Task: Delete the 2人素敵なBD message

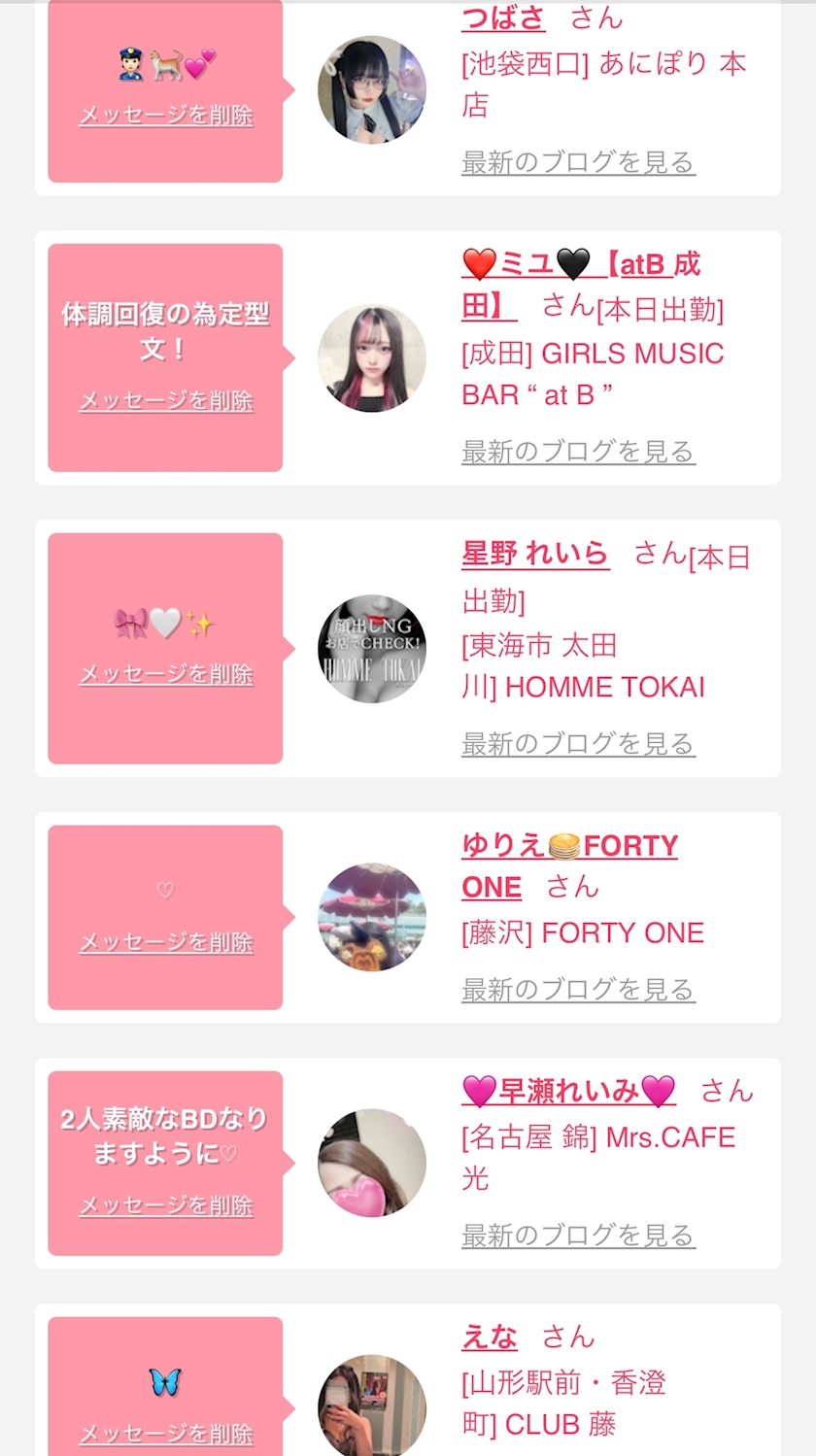Action: tap(165, 1205)
